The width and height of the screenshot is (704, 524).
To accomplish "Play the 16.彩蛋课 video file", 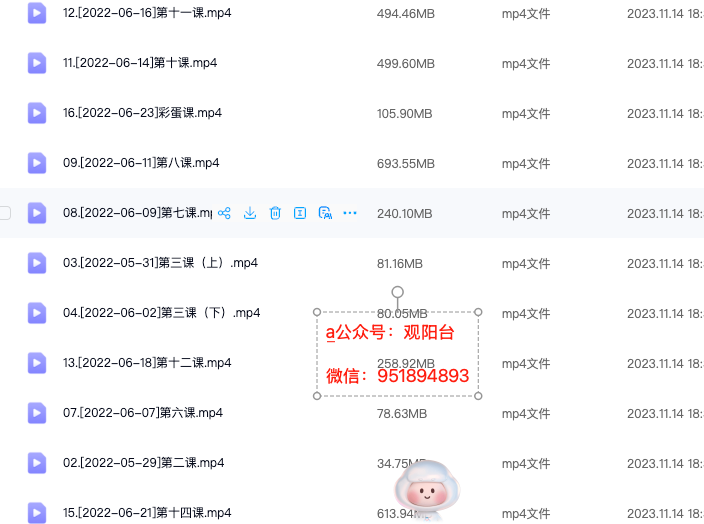I will pyautogui.click(x=142, y=113).
